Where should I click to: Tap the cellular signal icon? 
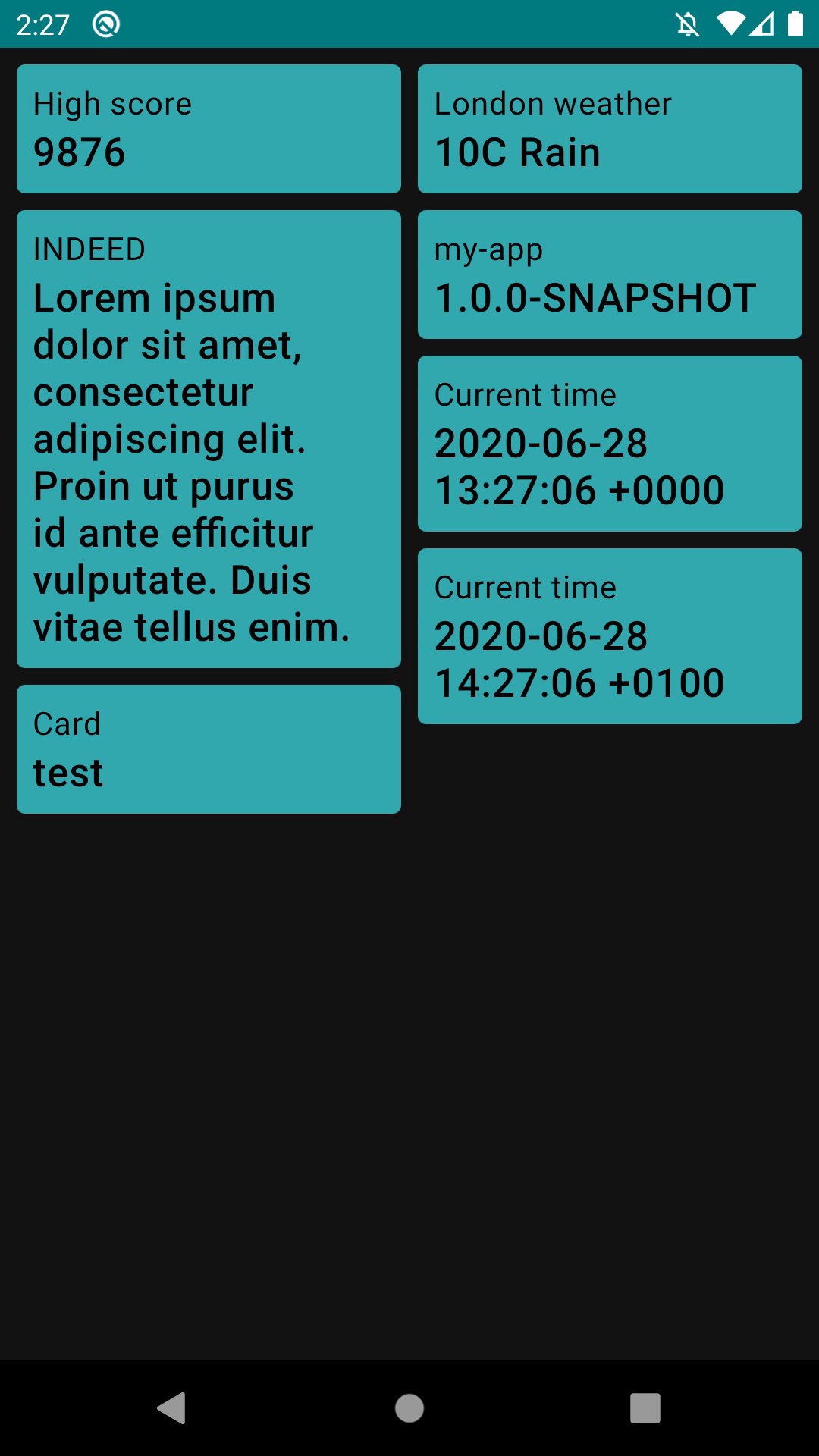point(762,25)
